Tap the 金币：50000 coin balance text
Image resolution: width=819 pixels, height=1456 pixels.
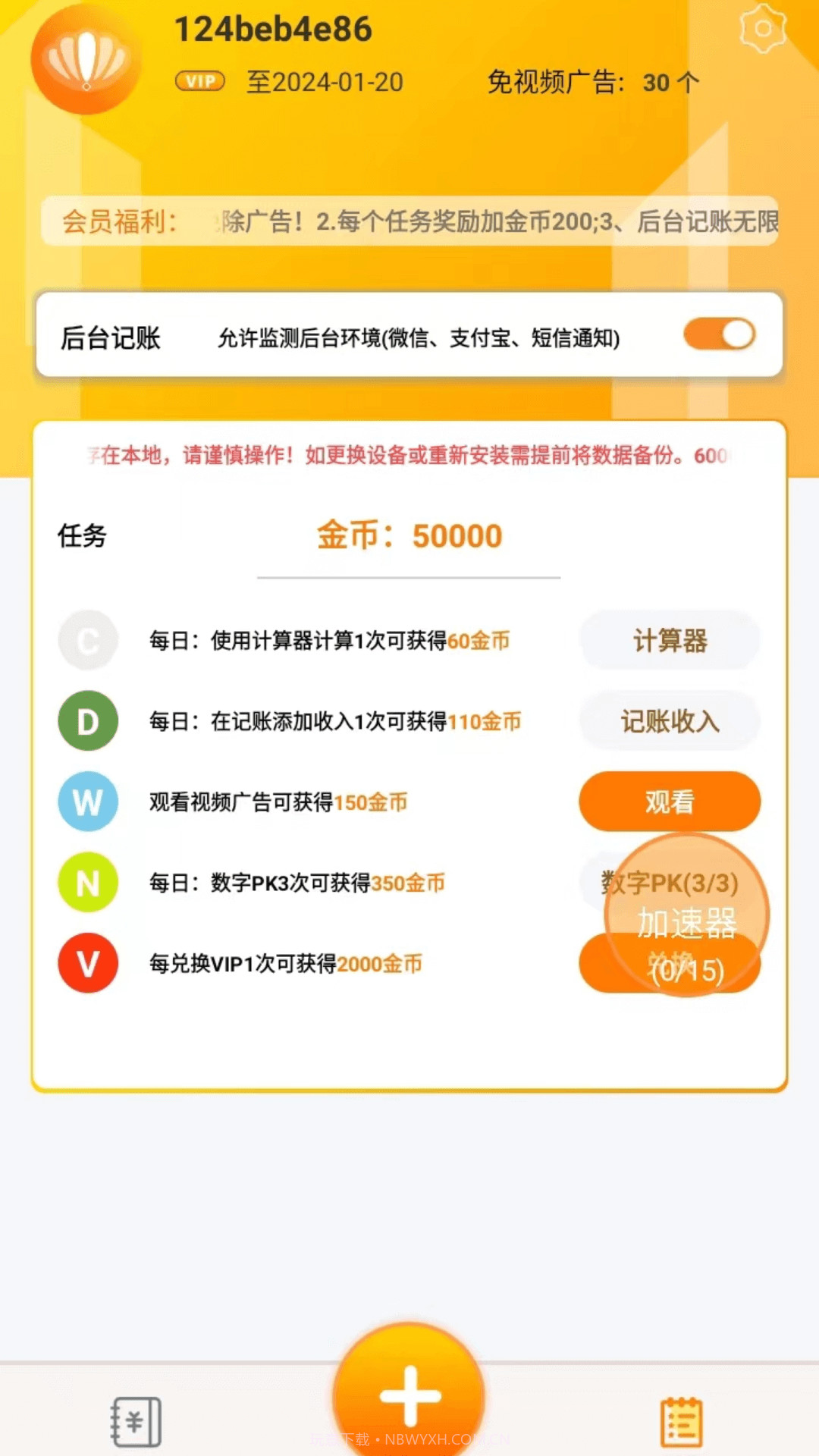click(x=408, y=535)
